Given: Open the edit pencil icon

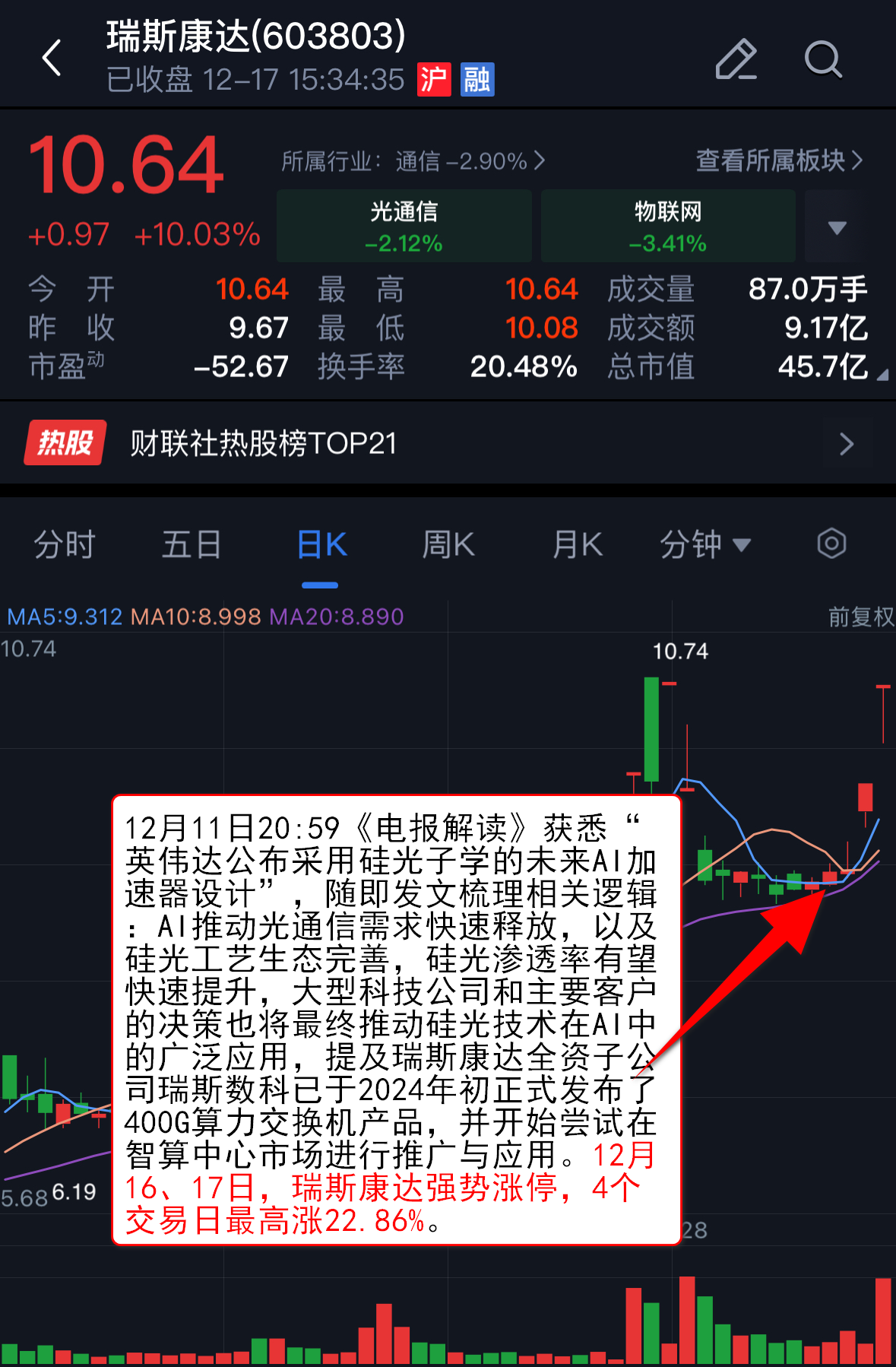Looking at the screenshot, I should click(736, 59).
